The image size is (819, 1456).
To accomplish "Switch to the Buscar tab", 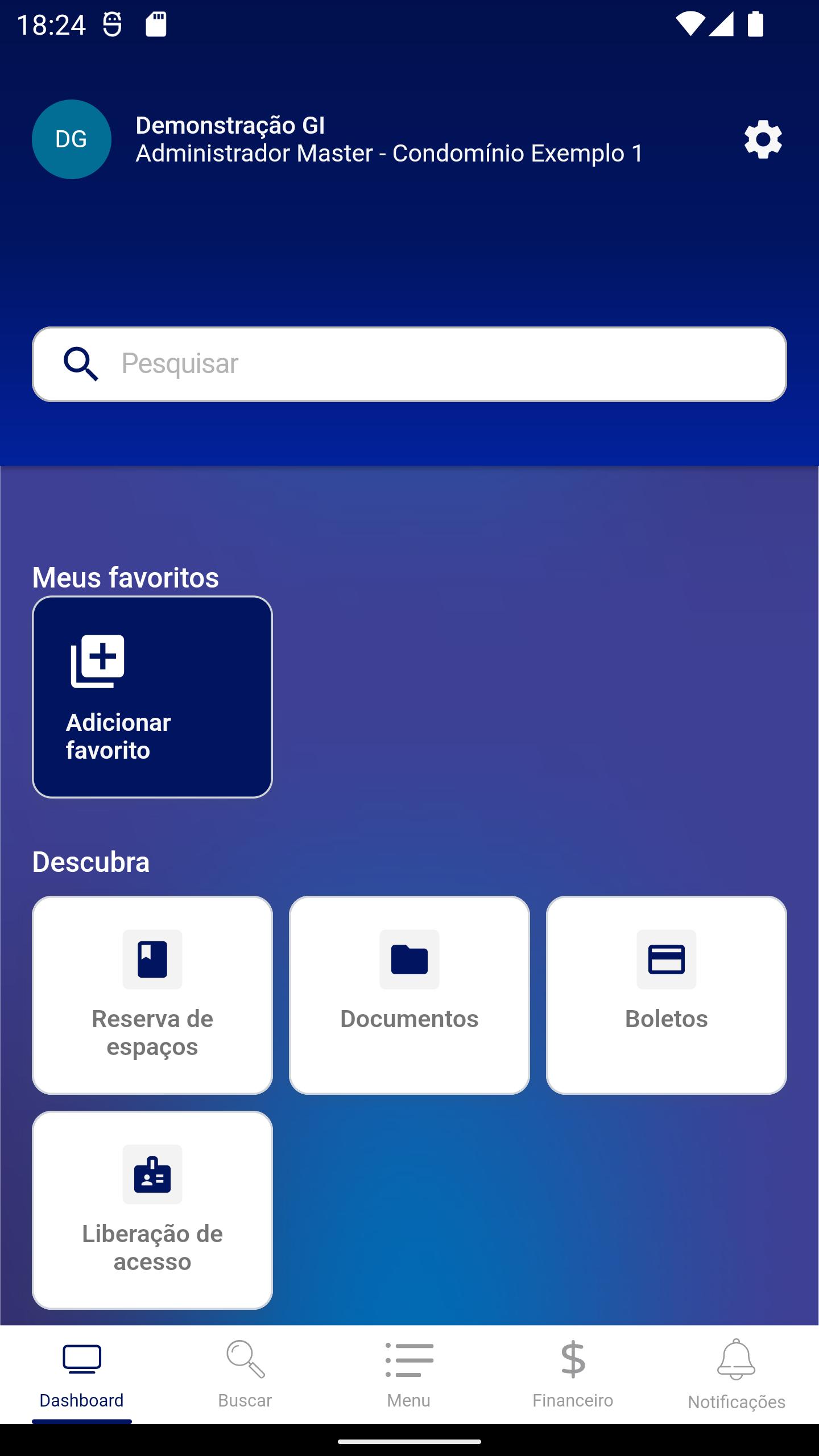I will tap(245, 1375).
